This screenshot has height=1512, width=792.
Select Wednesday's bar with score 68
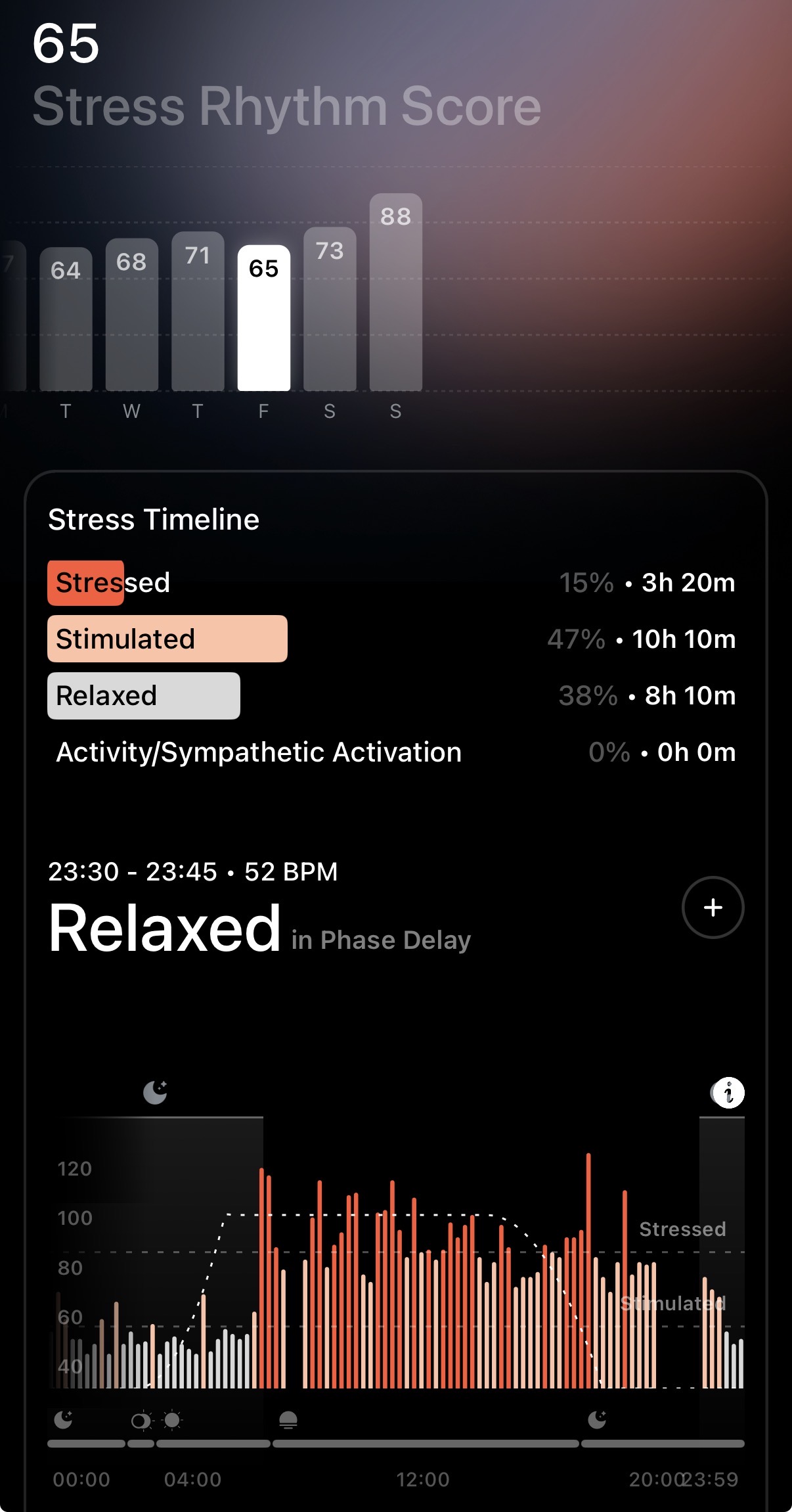pyautogui.click(x=131, y=314)
